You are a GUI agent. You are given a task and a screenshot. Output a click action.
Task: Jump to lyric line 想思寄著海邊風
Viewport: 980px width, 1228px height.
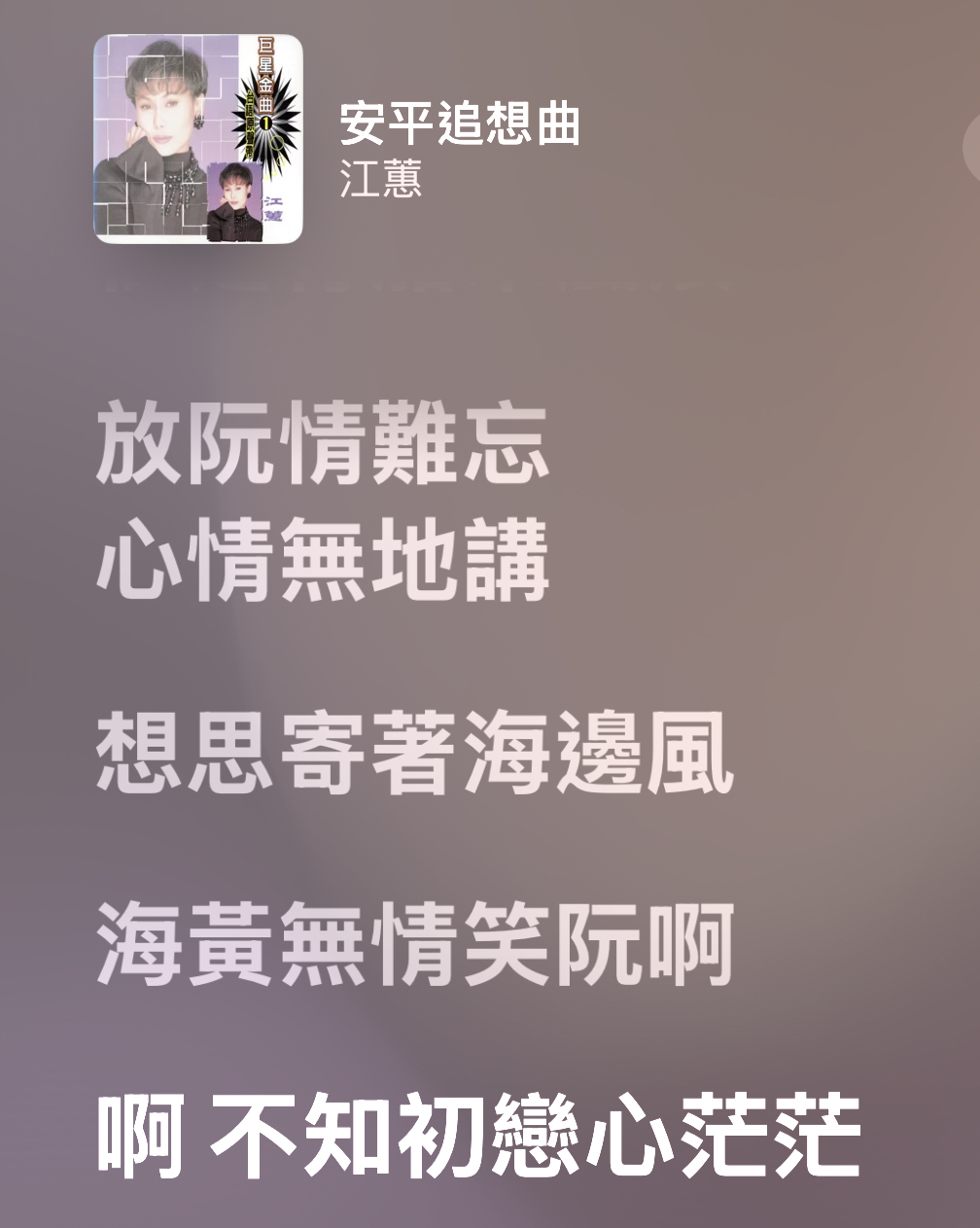click(414, 754)
